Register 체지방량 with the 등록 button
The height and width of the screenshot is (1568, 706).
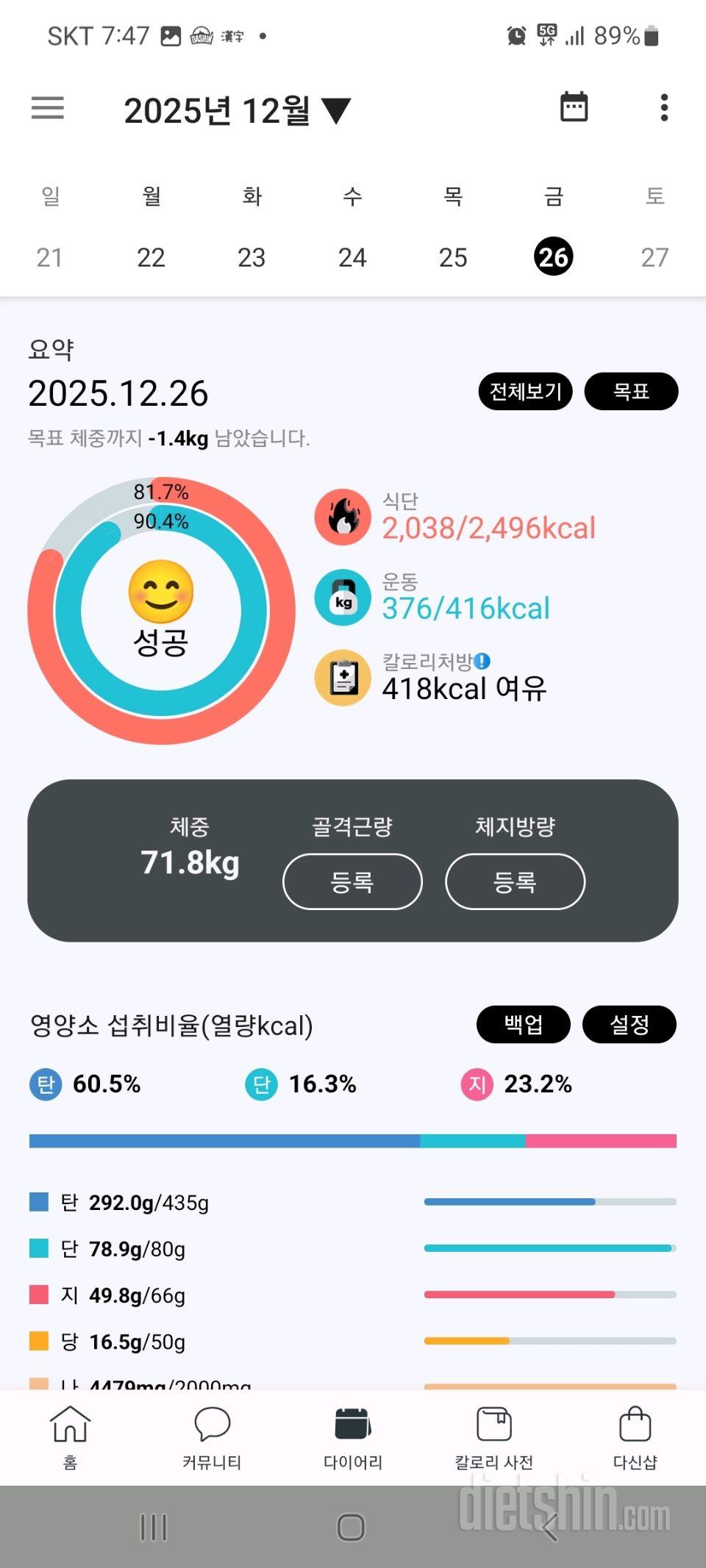[x=515, y=881]
